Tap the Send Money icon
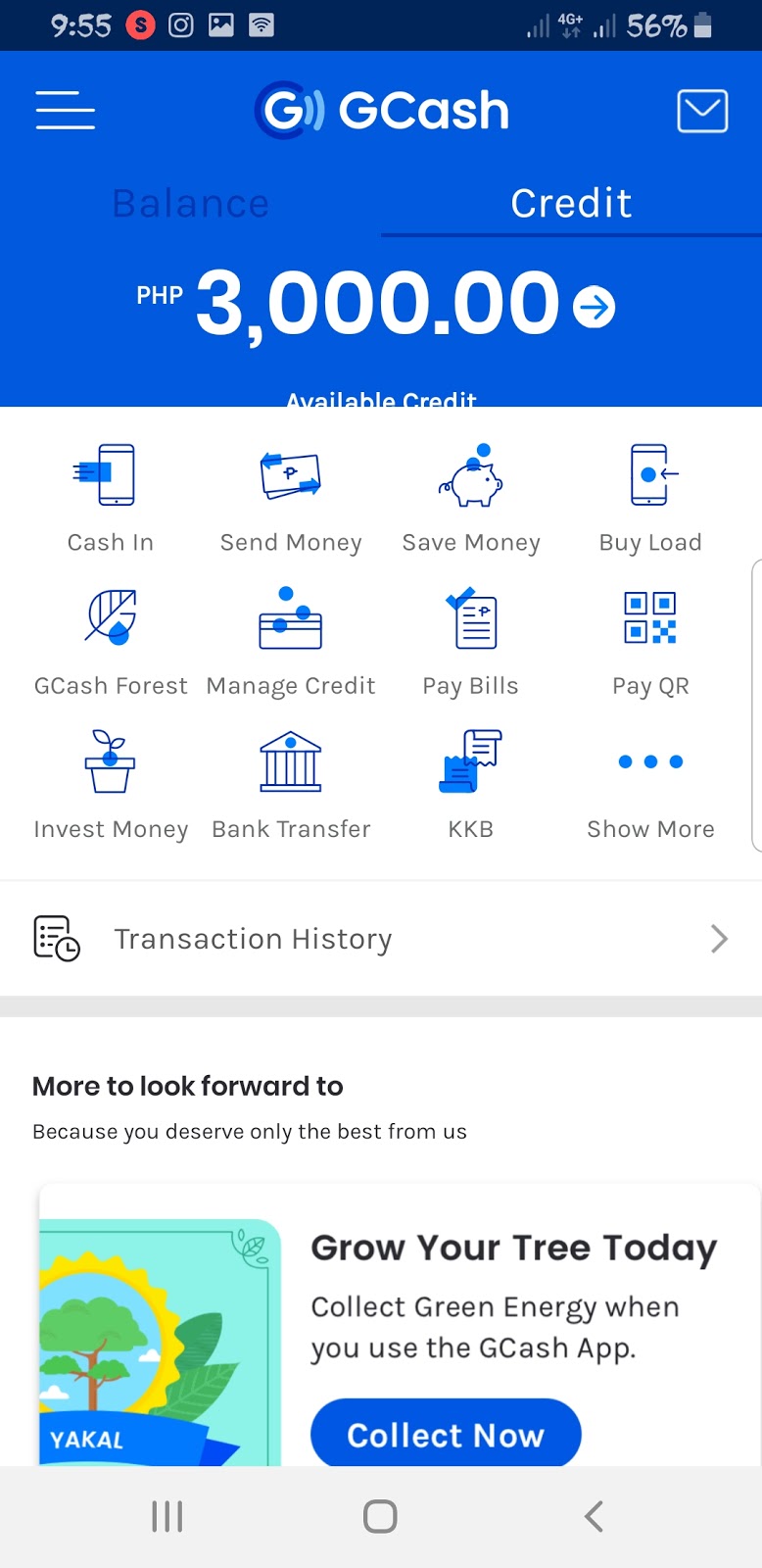Screen dimensions: 762x1568 290,475
